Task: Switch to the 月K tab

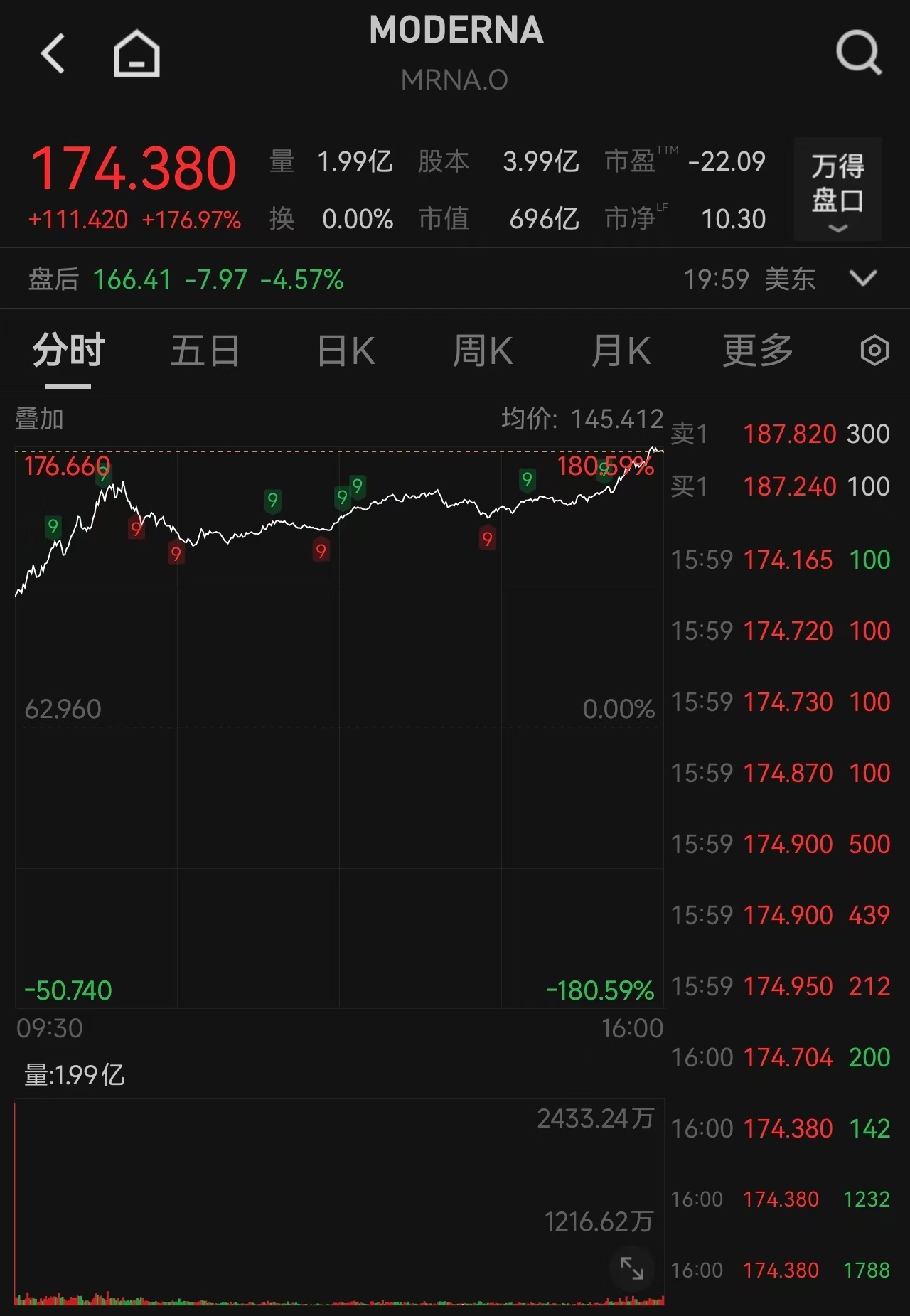Action: 621,351
